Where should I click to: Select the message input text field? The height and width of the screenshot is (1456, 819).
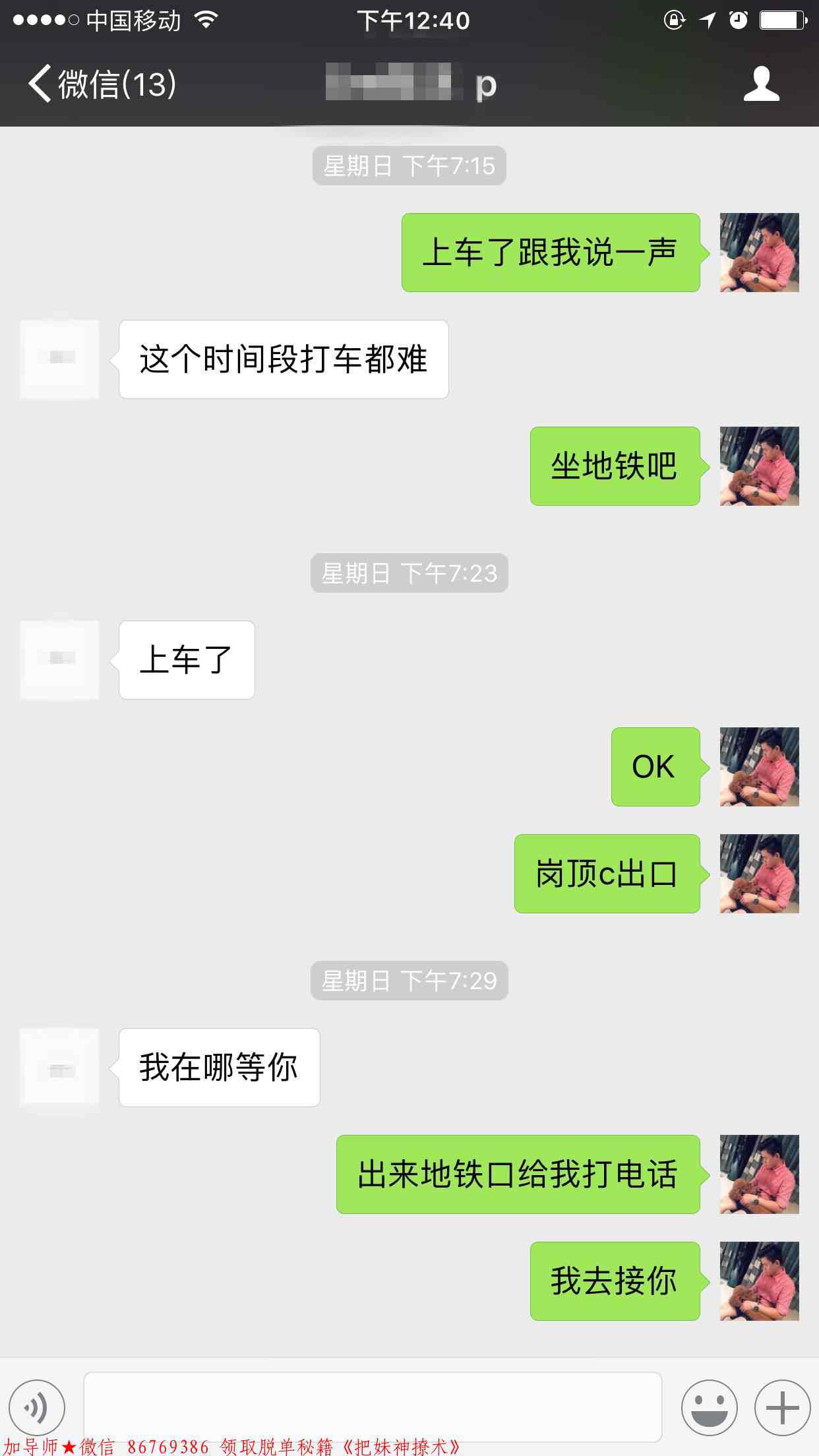tap(374, 1405)
